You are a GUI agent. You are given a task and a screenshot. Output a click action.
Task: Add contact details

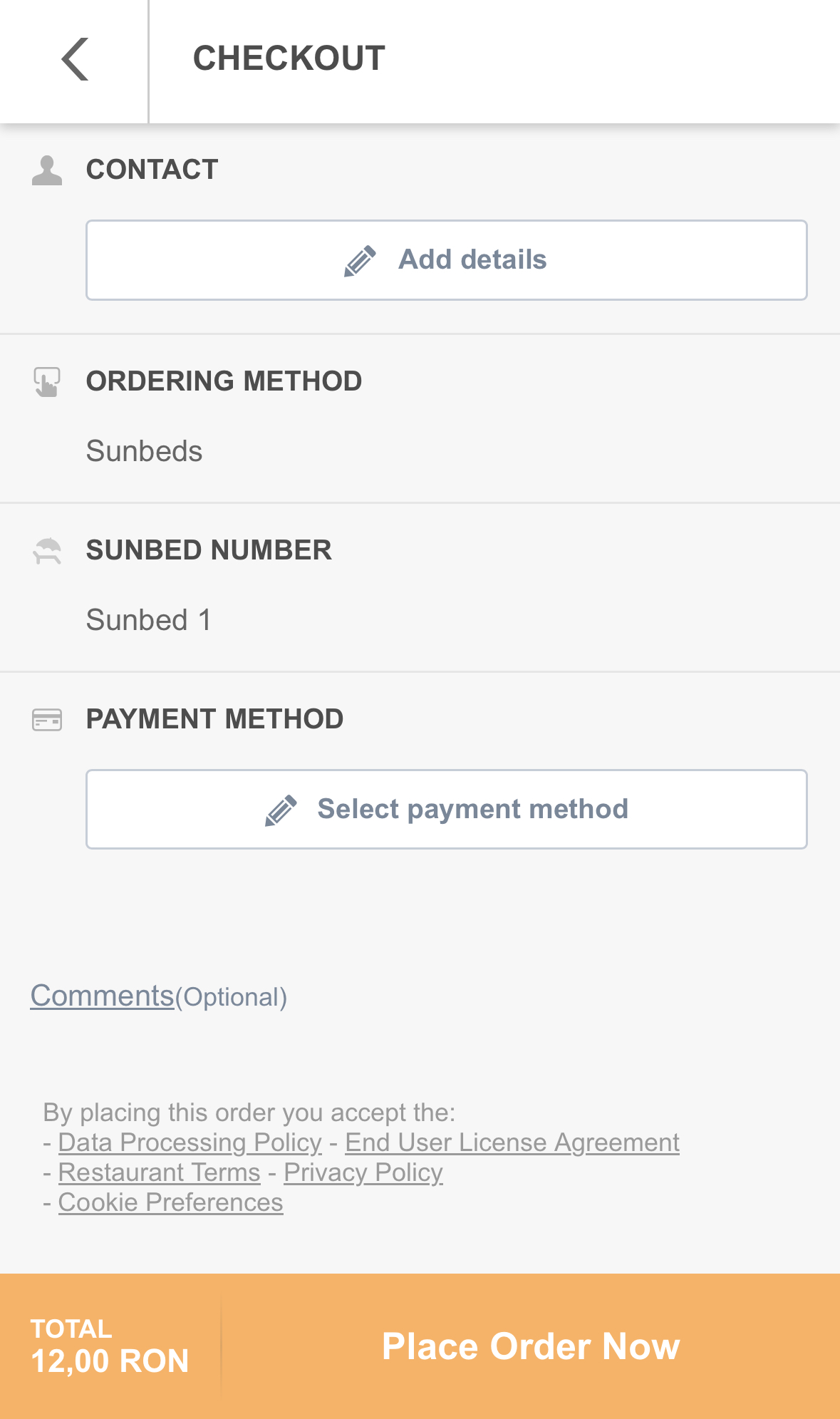447,260
